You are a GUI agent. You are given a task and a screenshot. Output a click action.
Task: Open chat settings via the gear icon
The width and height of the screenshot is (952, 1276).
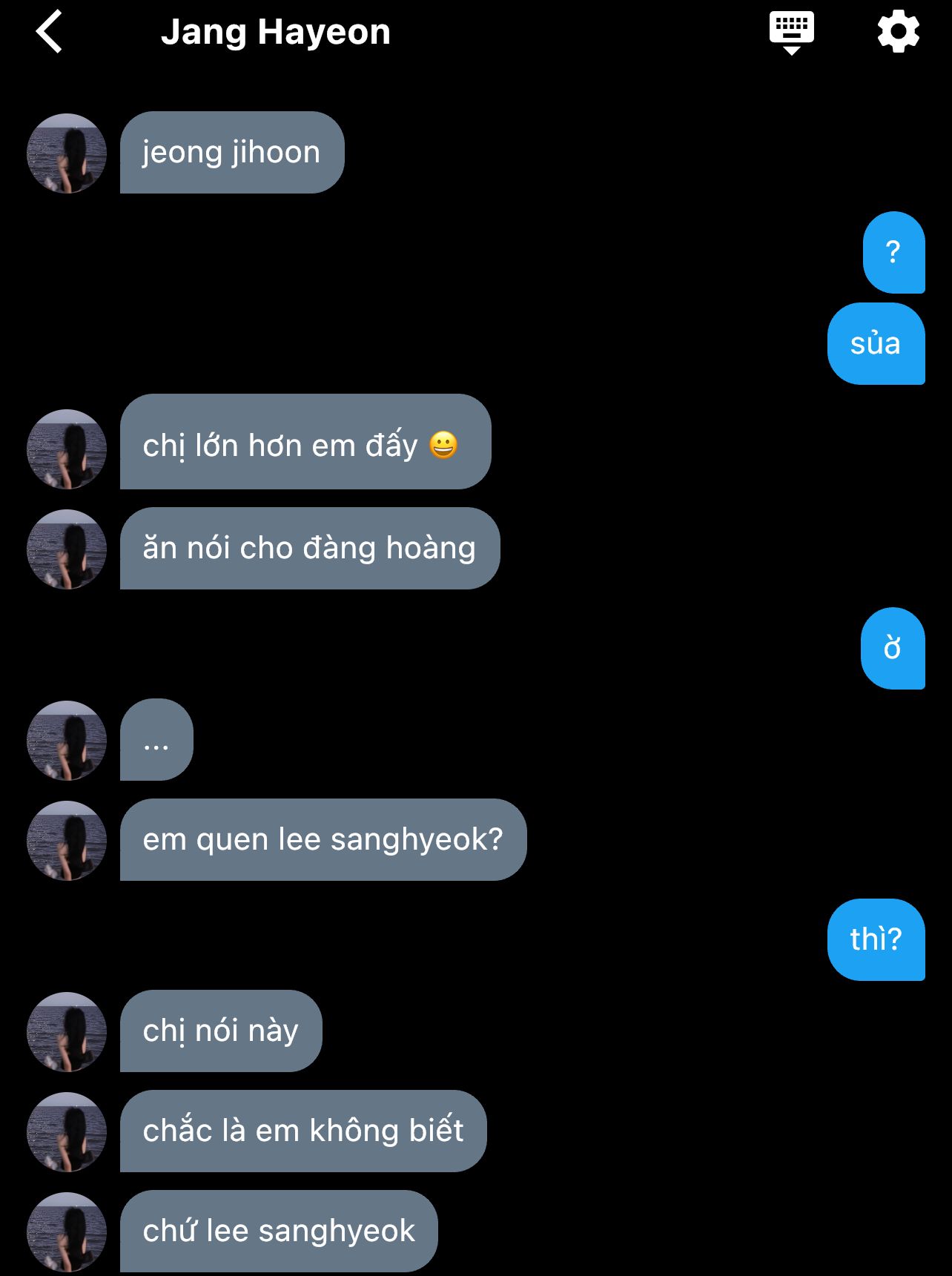click(898, 32)
